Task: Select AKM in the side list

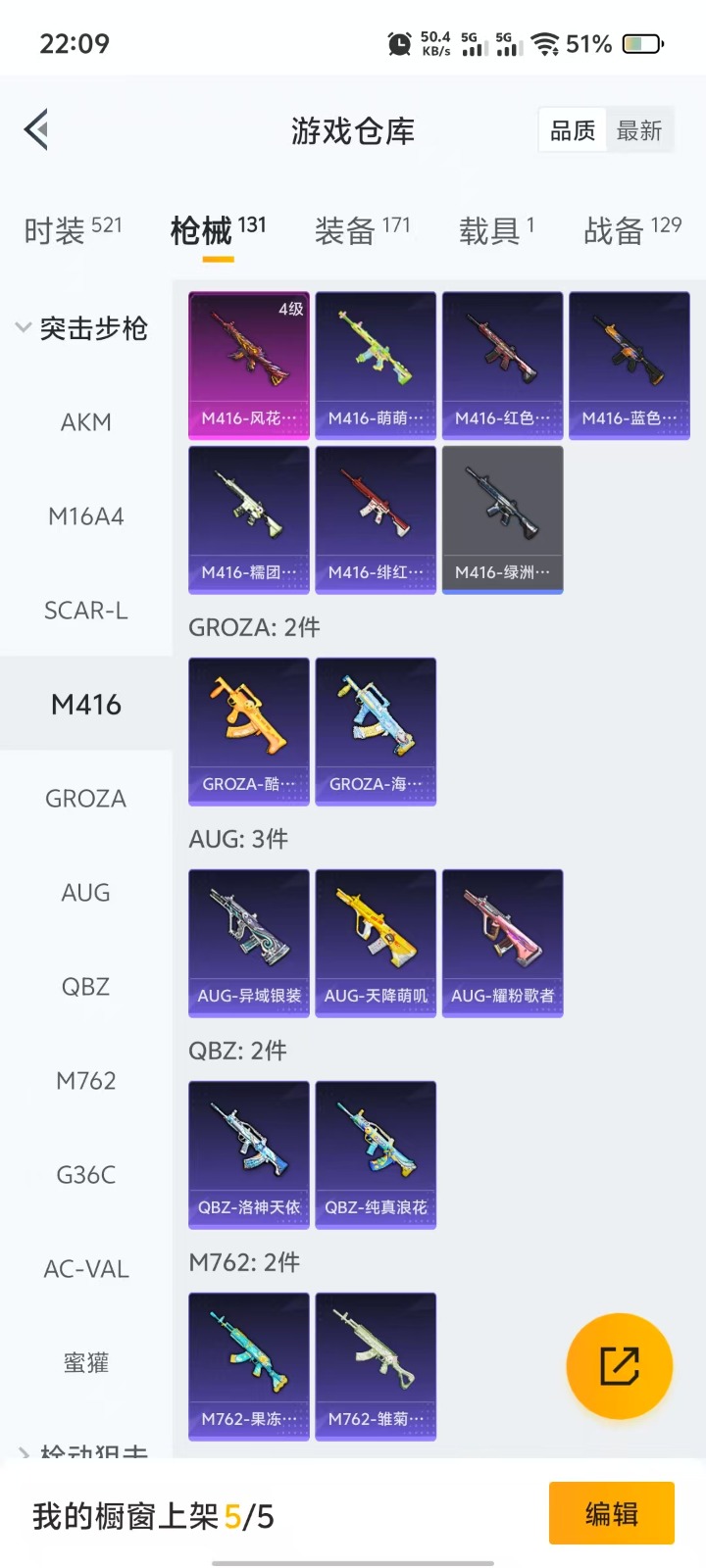Action: point(86,422)
